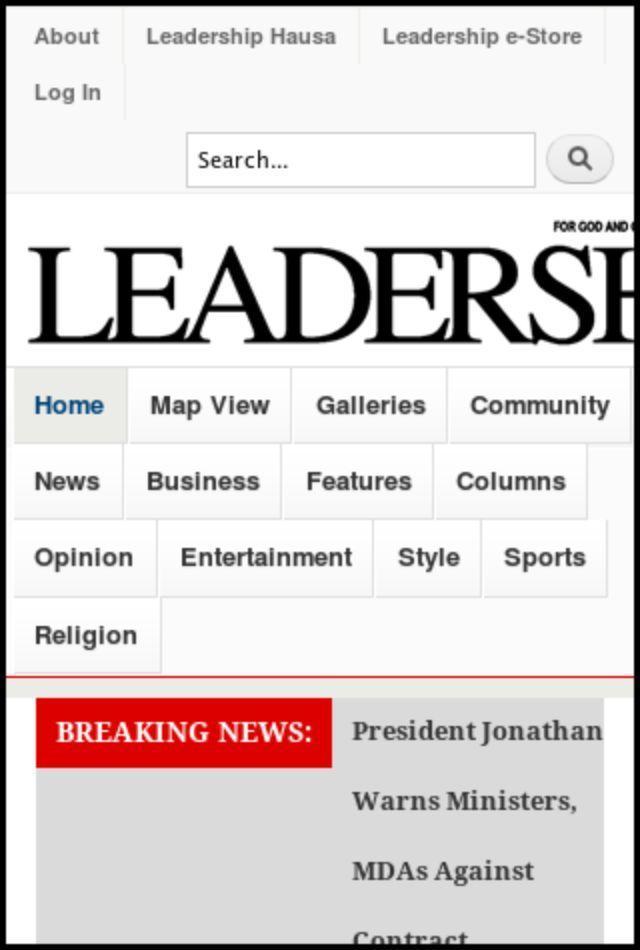Open the Opinion section
The image size is (640, 950).
click(x=84, y=558)
